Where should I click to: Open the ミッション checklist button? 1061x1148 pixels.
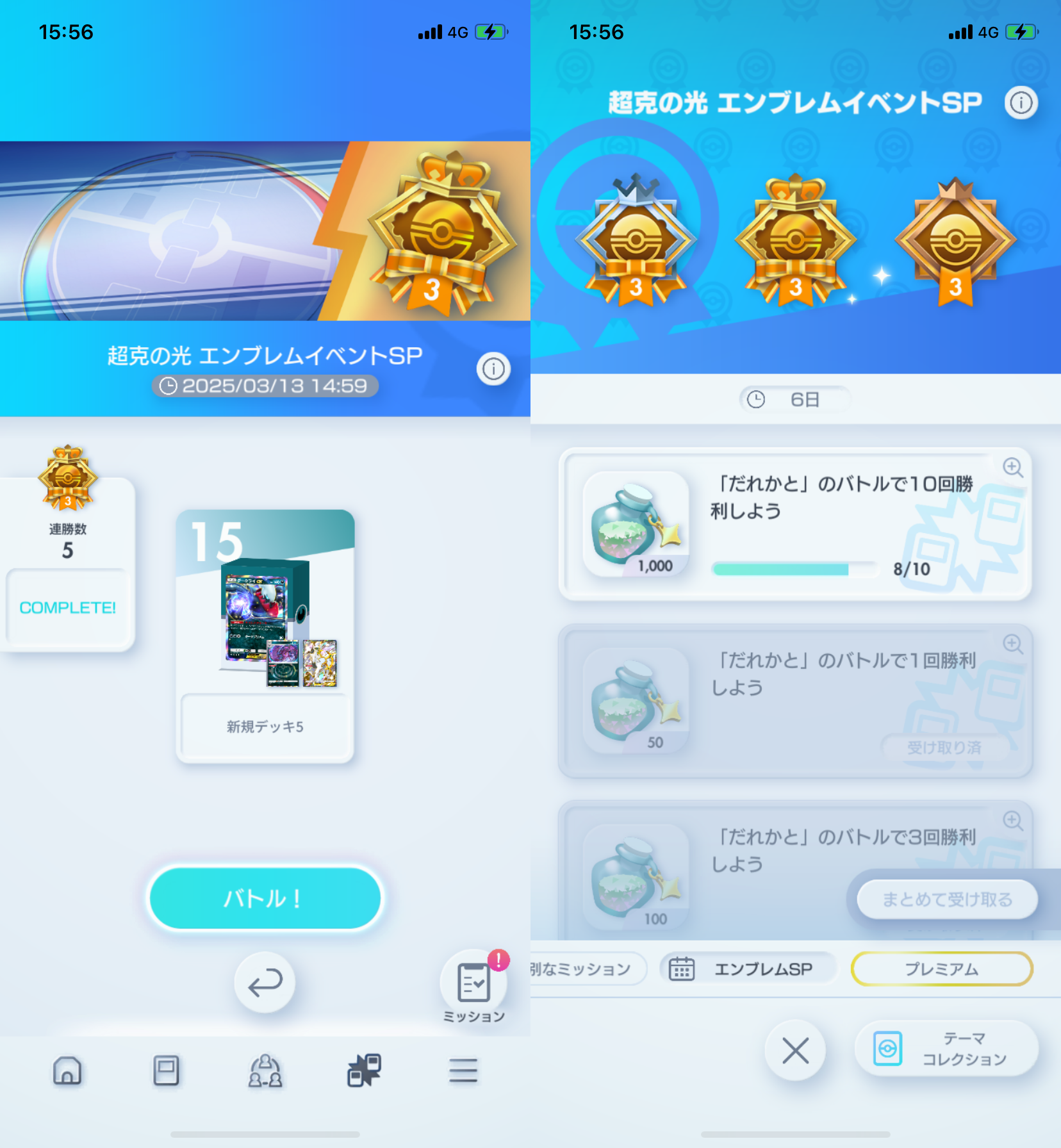point(474,985)
